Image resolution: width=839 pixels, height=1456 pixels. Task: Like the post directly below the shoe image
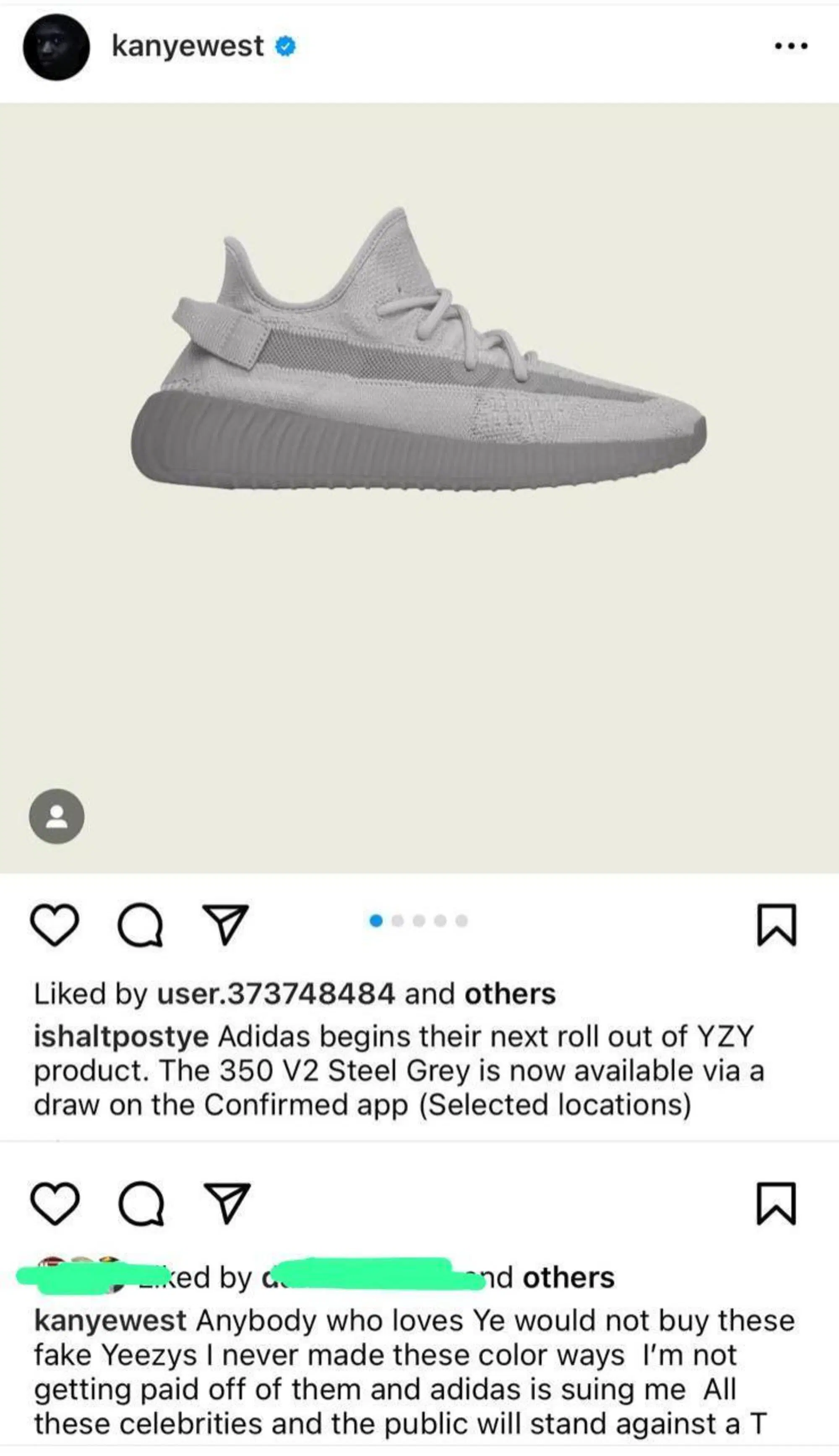pyautogui.click(x=54, y=925)
